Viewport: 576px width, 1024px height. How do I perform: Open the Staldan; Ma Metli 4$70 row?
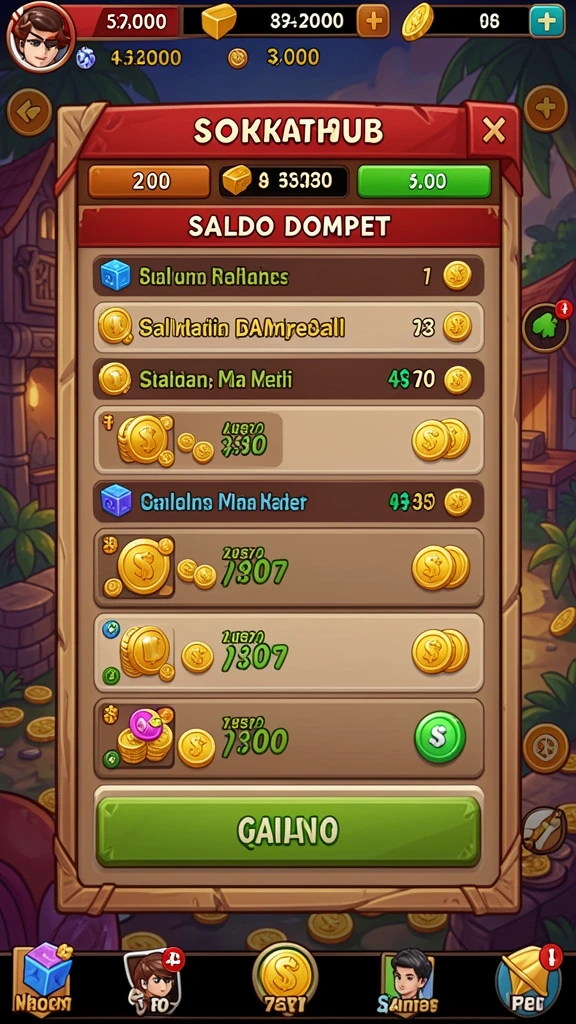288,379
